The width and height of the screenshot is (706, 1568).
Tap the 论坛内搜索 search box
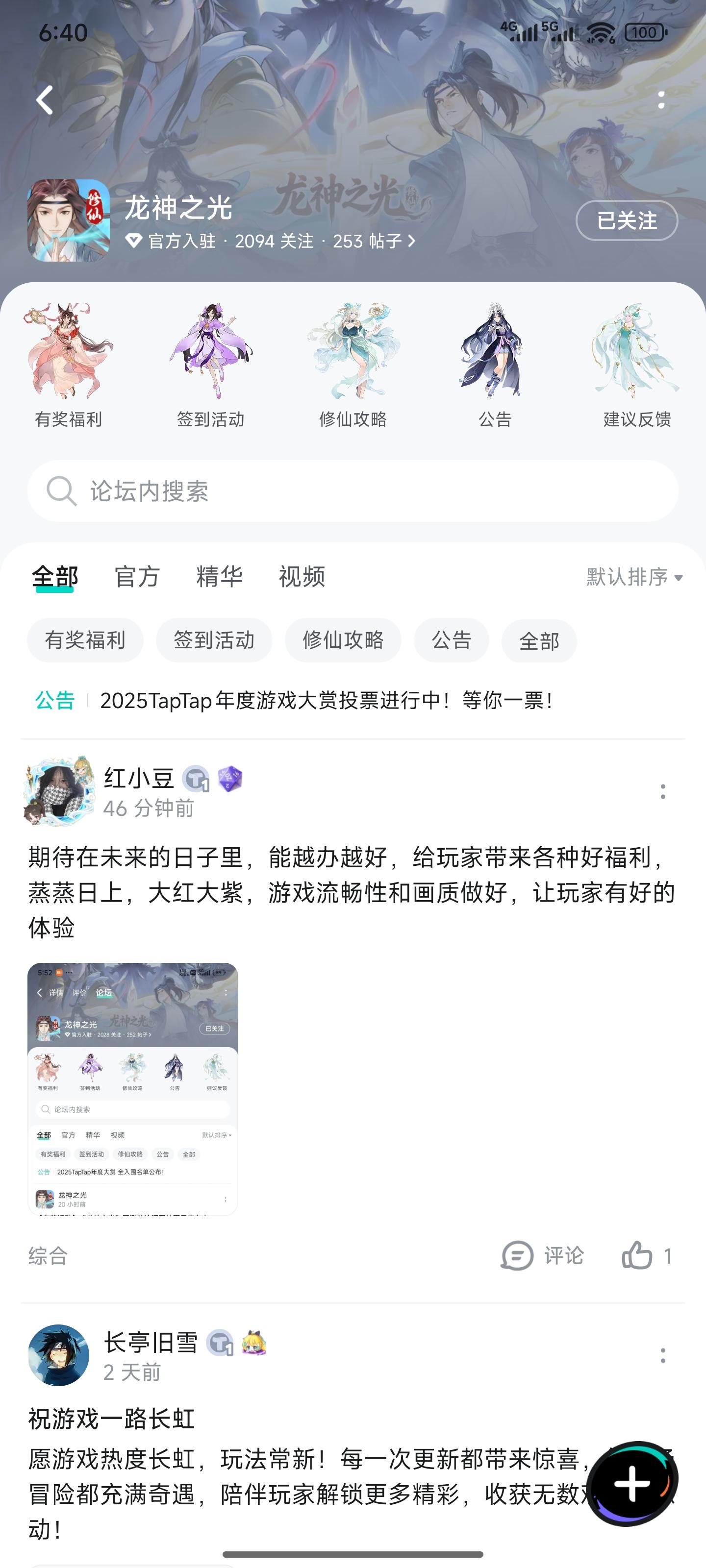pos(353,491)
